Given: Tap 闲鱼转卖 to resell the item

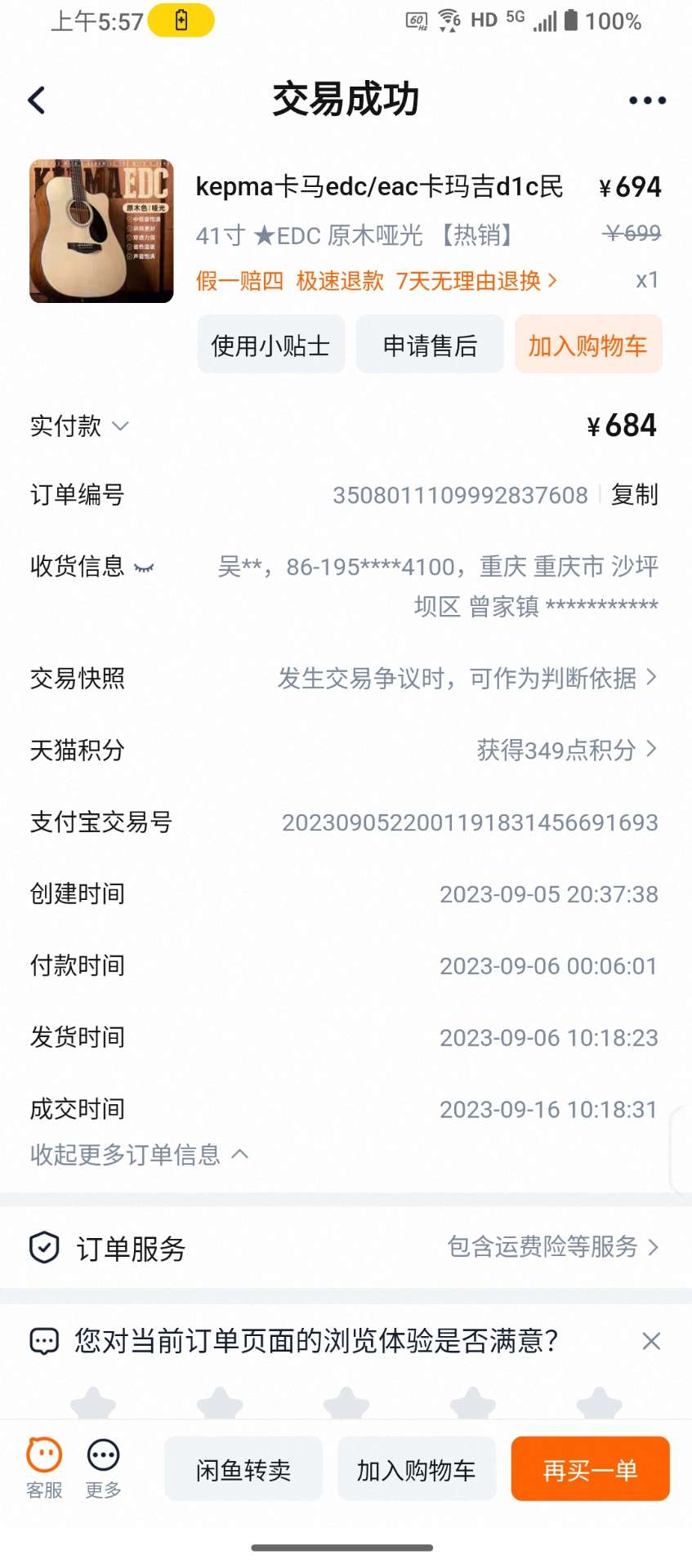Looking at the screenshot, I should [243, 1470].
